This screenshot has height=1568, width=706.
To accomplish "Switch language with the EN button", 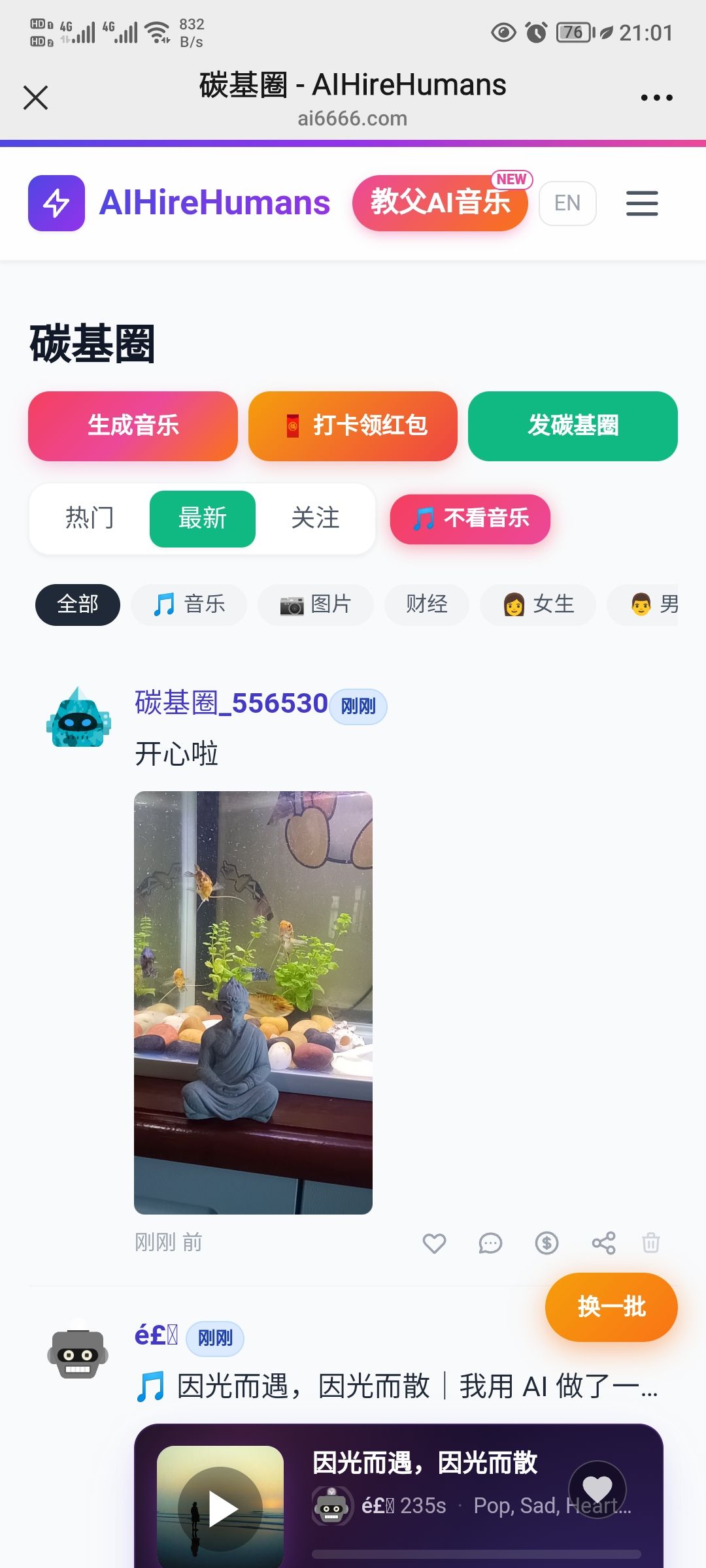I will click(x=567, y=203).
